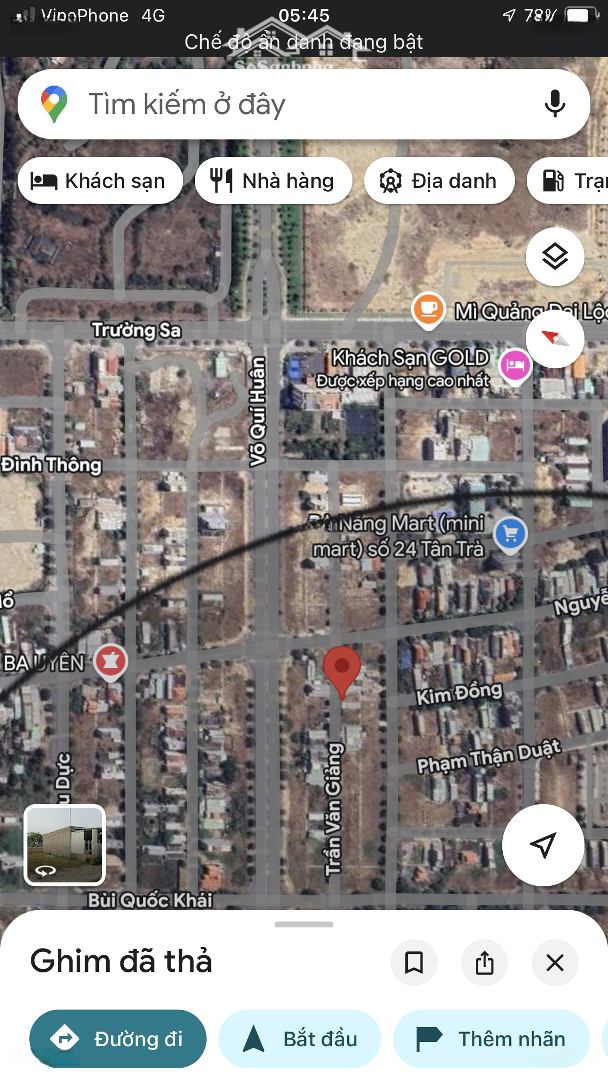Select the Khách sạn filter chip
The width and height of the screenshot is (608, 1080).
(x=100, y=181)
